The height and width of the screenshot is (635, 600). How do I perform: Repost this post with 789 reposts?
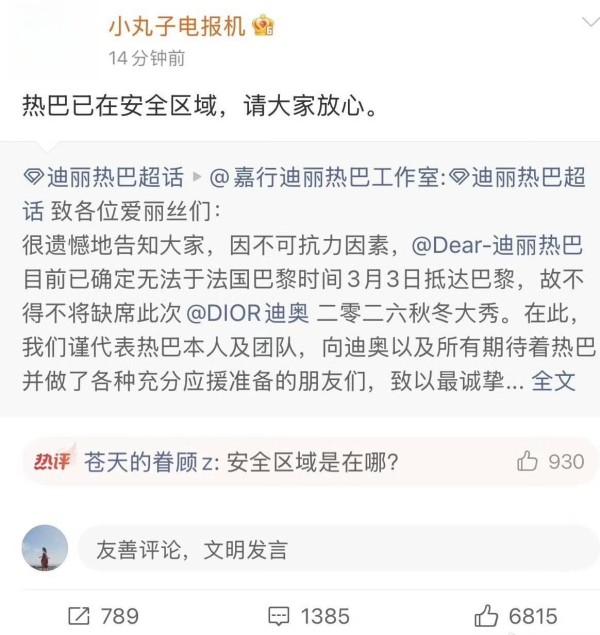point(102,614)
